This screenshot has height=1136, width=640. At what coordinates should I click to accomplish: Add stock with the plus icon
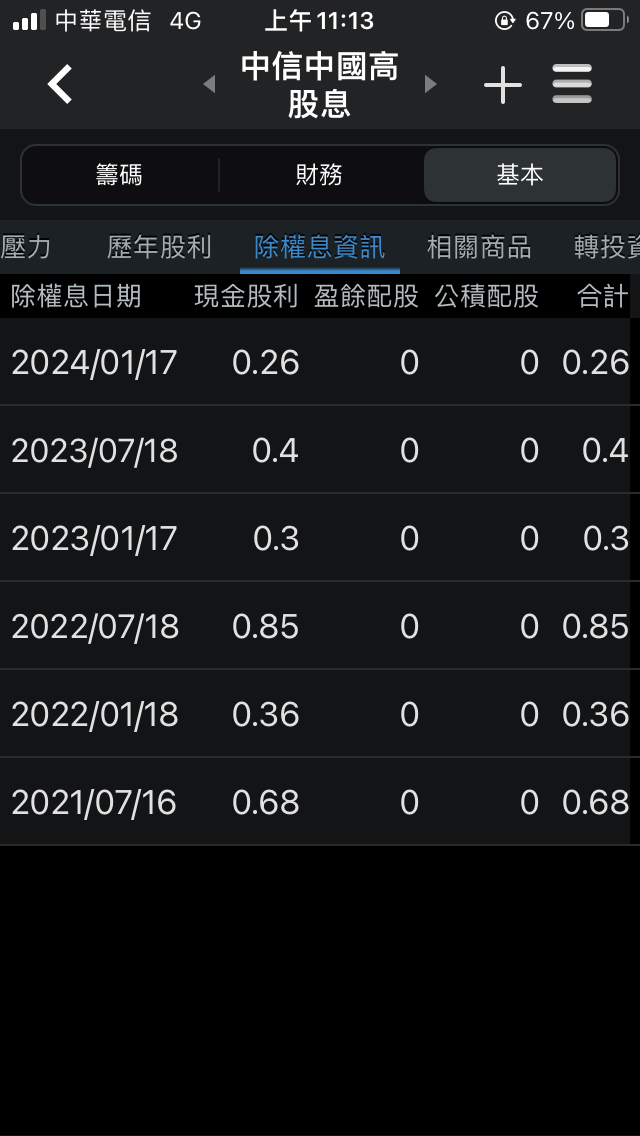(503, 85)
